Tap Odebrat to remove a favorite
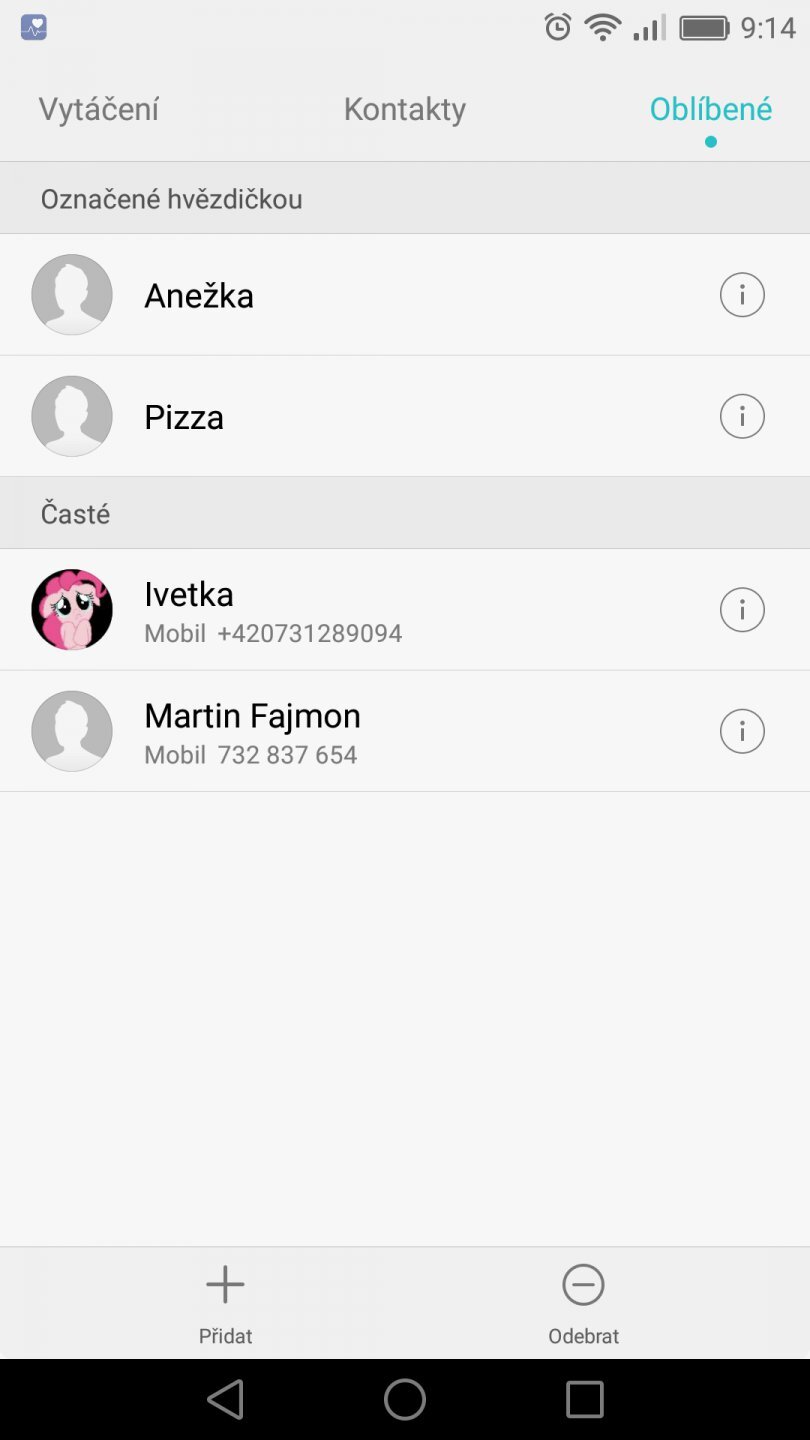The image size is (810, 1440). [x=583, y=1302]
